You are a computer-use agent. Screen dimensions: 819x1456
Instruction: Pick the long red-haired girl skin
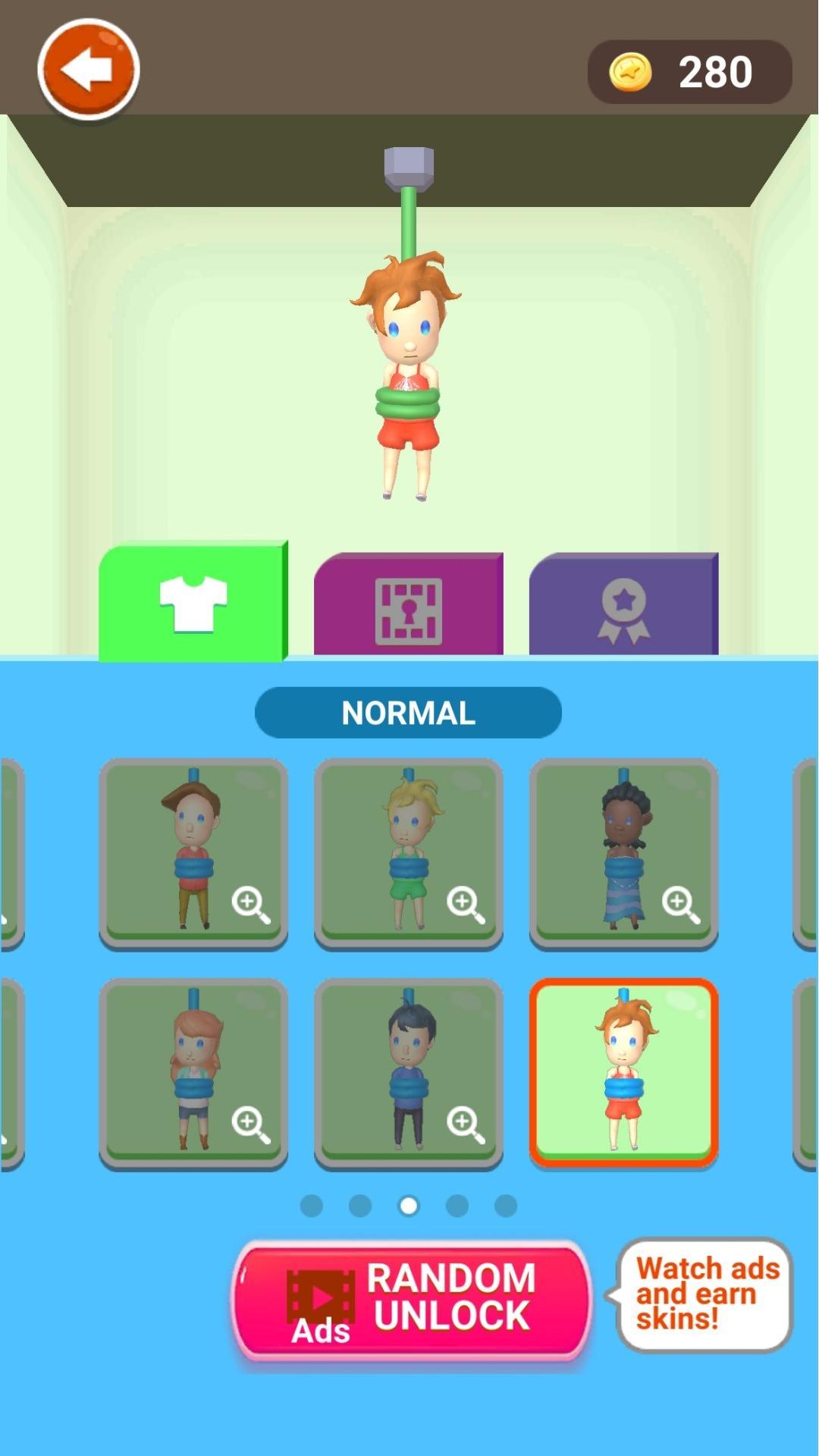pyautogui.click(x=193, y=1073)
